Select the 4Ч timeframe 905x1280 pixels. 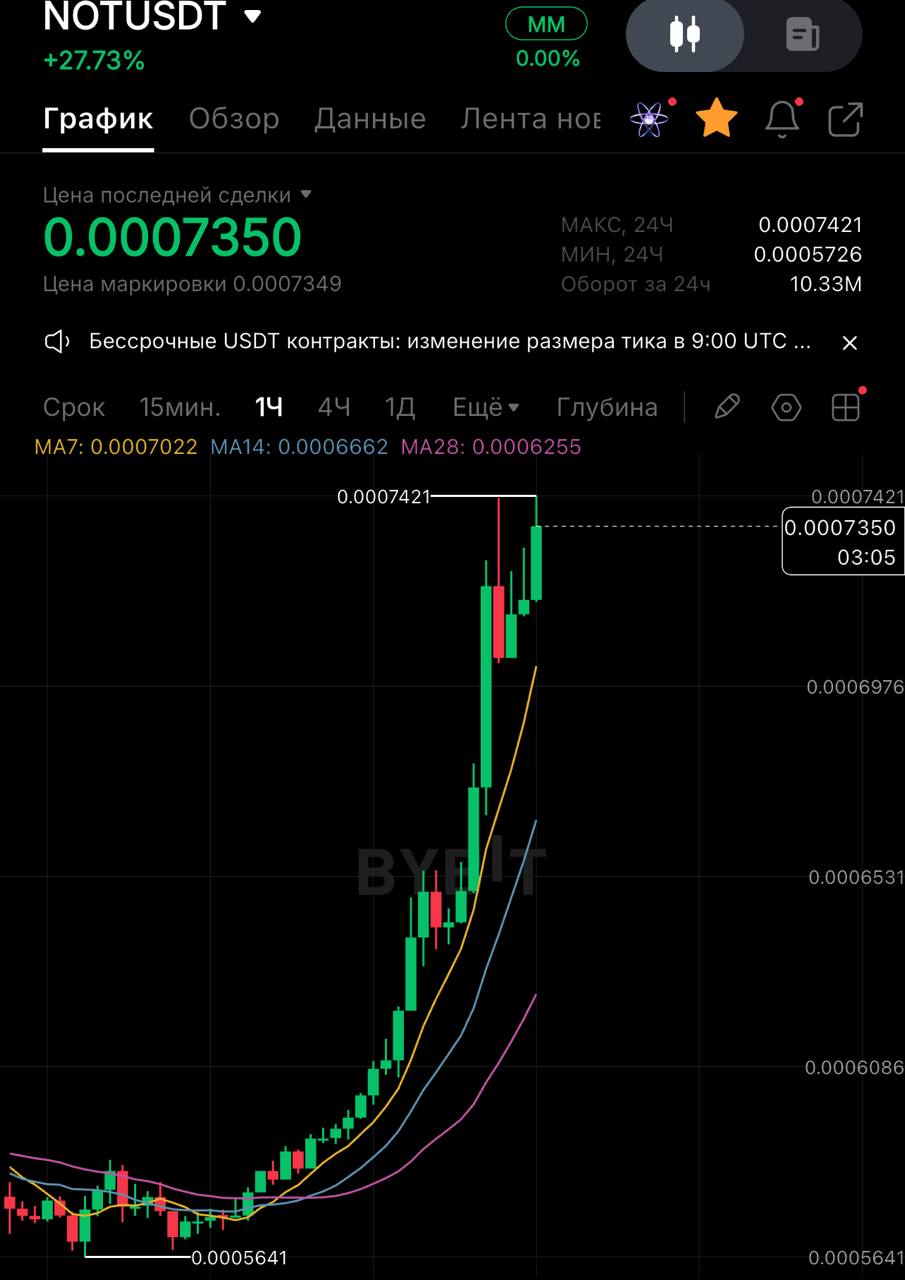(x=334, y=407)
